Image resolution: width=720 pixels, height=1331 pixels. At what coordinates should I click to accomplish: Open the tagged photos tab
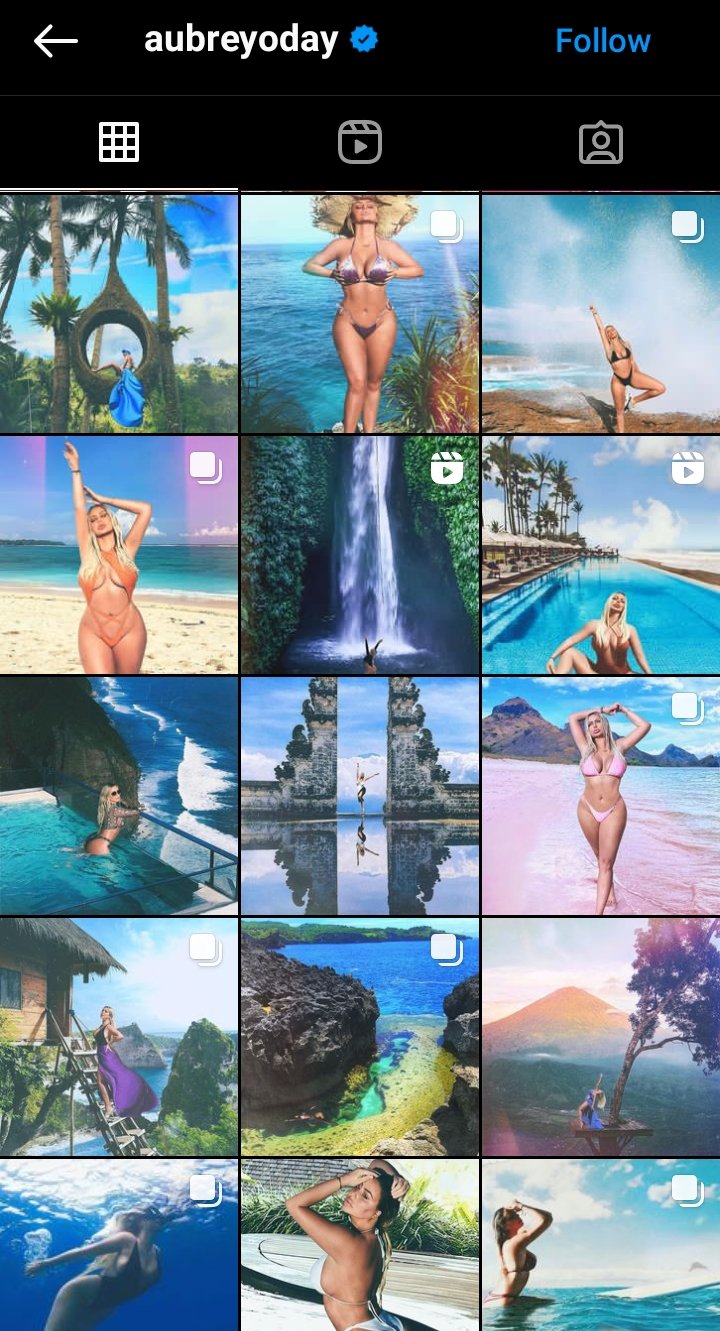pyautogui.click(x=600, y=142)
